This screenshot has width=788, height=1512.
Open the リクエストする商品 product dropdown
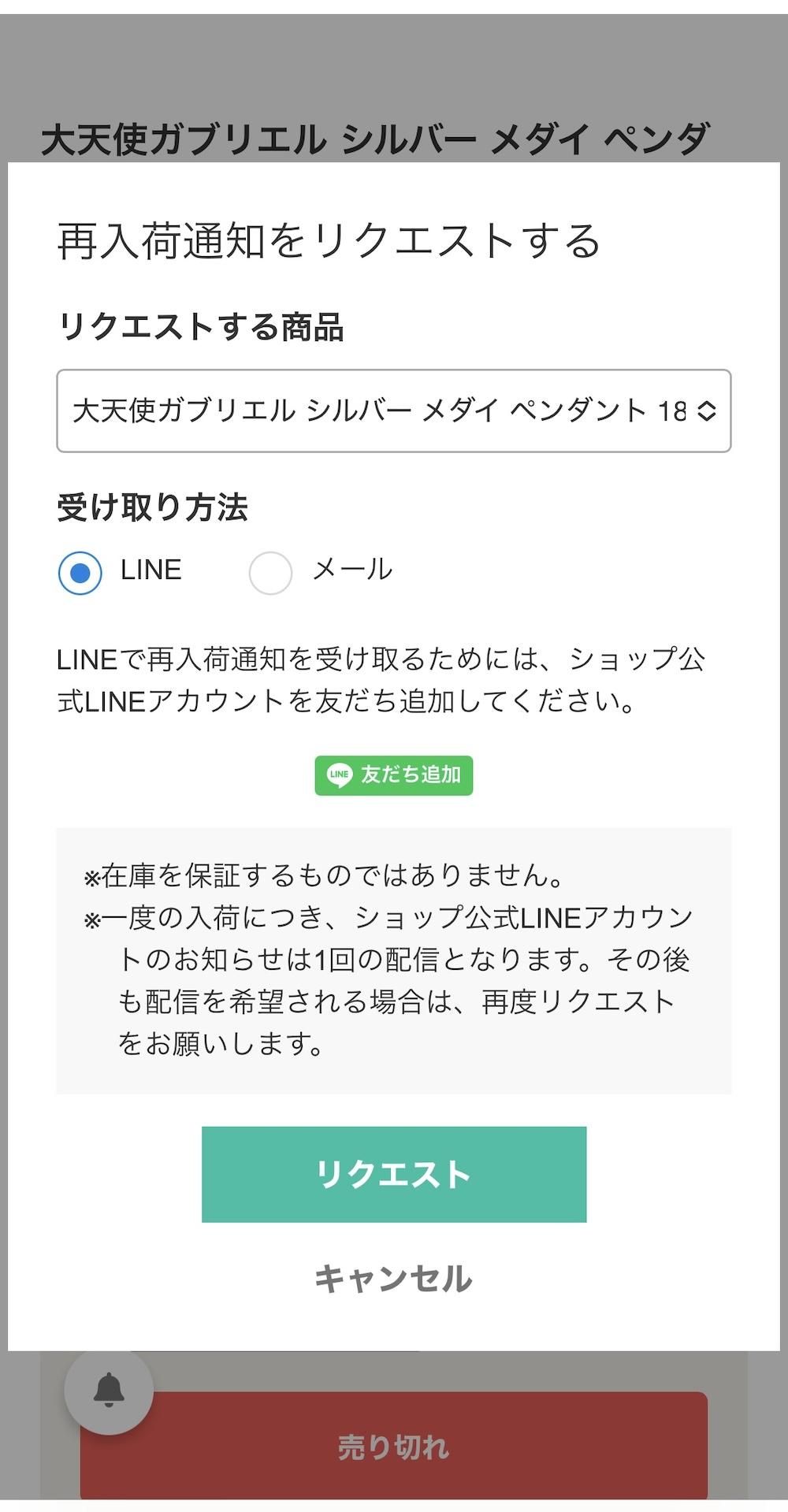click(393, 411)
